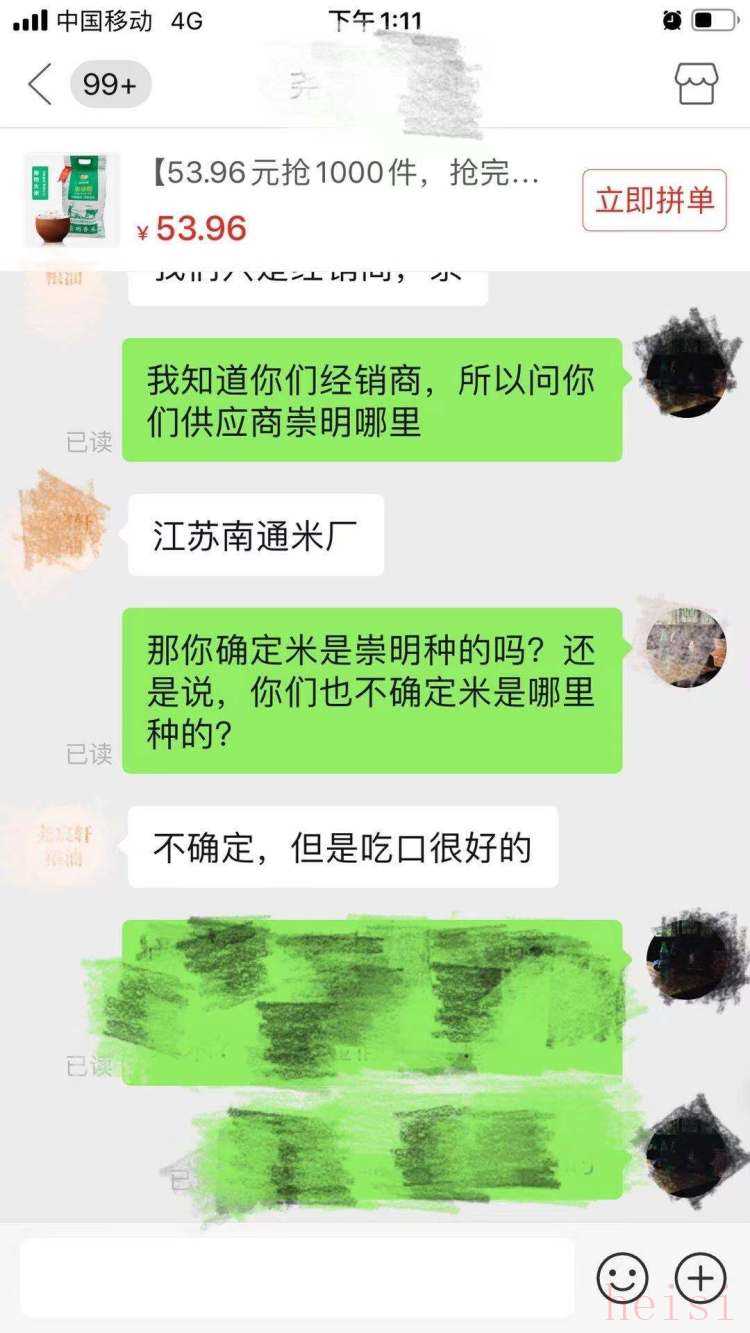Open the plus attachment menu

700,1277
